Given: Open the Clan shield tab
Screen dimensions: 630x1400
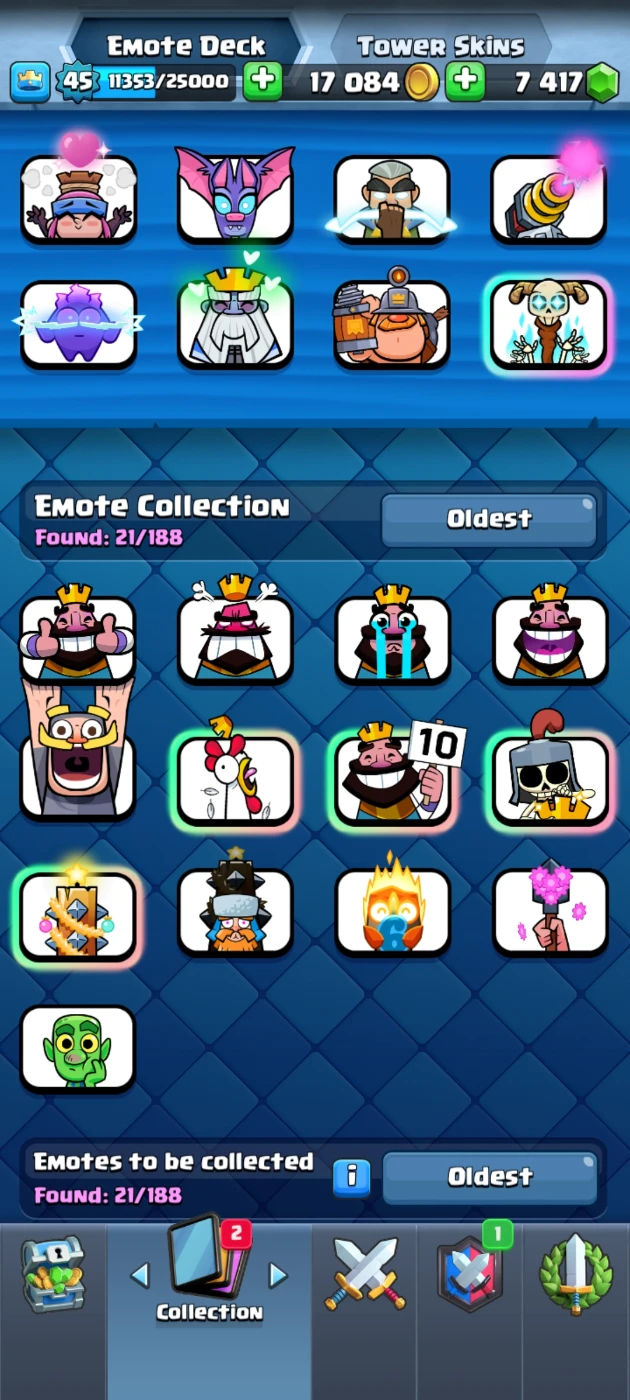Looking at the screenshot, I should pos(470,1275).
